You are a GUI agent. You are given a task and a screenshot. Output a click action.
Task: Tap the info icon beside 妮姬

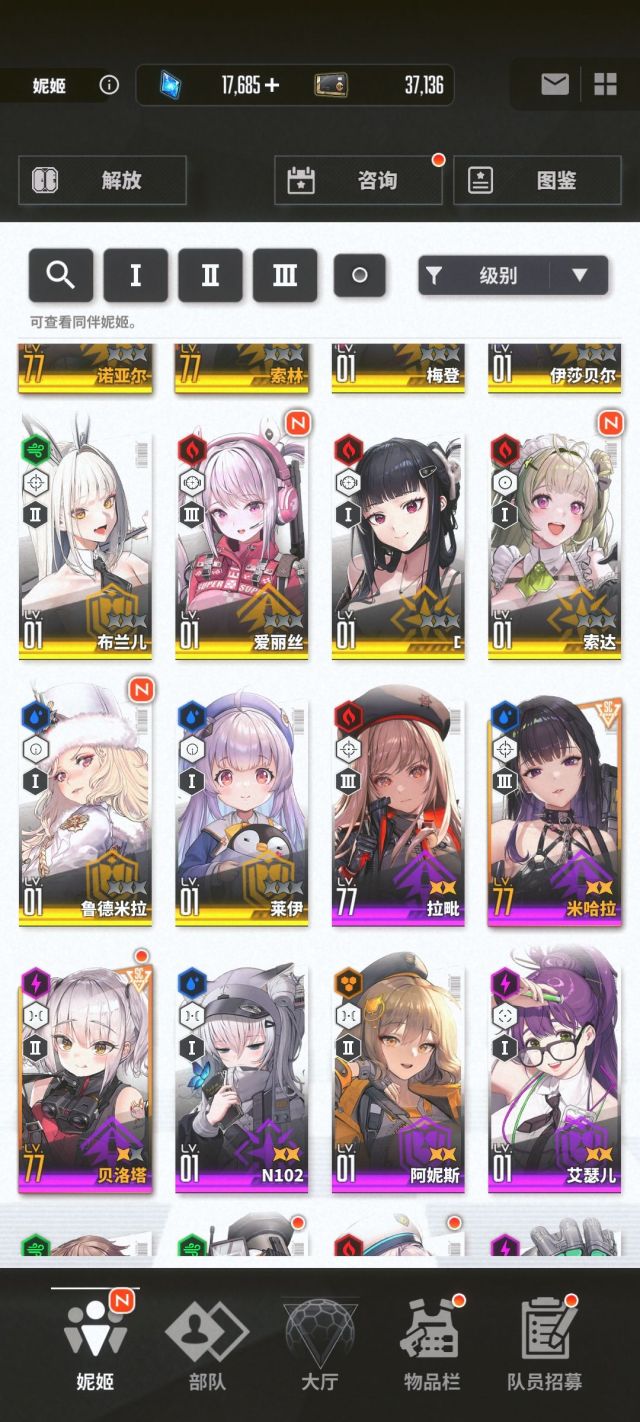click(109, 85)
